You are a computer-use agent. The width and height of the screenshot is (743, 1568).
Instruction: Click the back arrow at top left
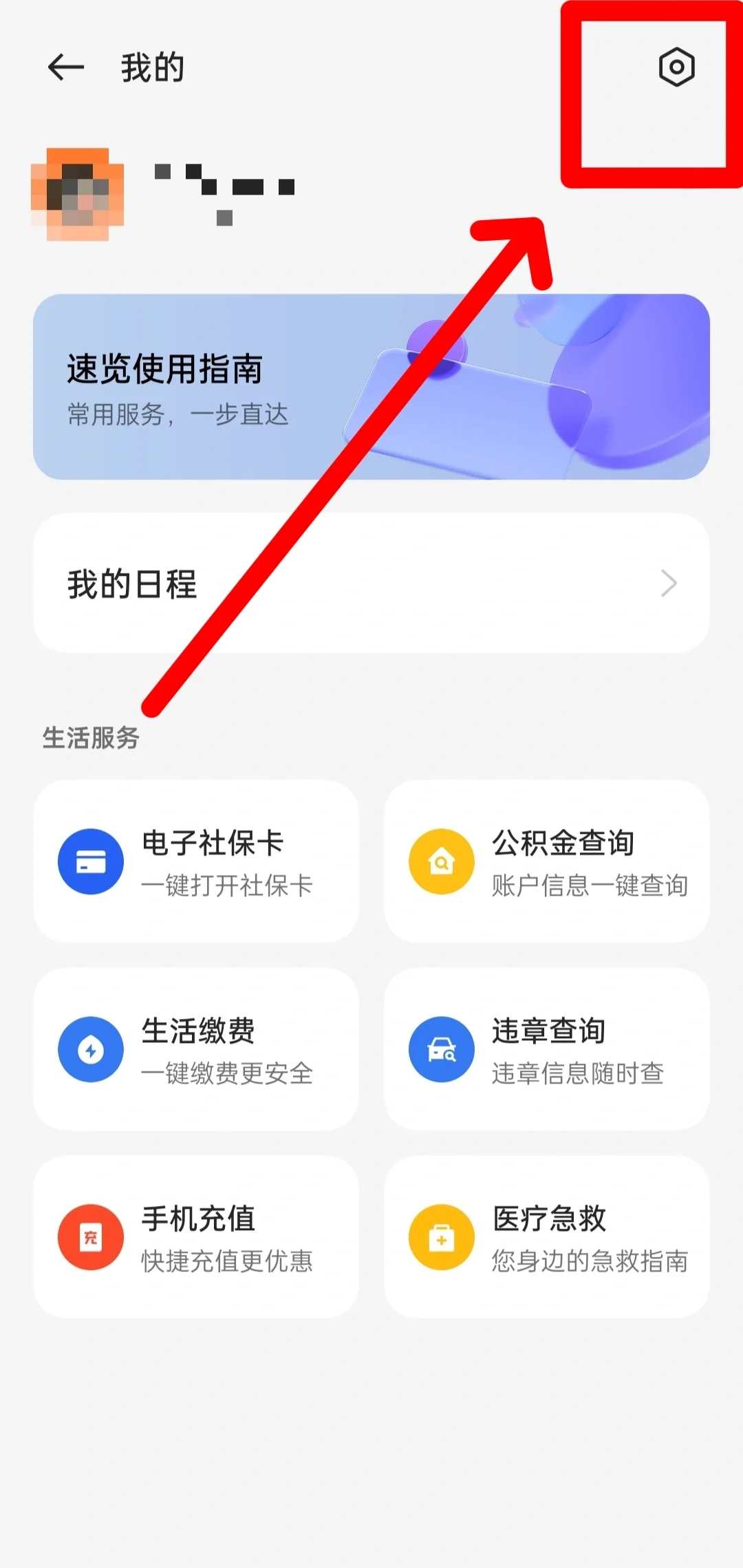(x=65, y=67)
